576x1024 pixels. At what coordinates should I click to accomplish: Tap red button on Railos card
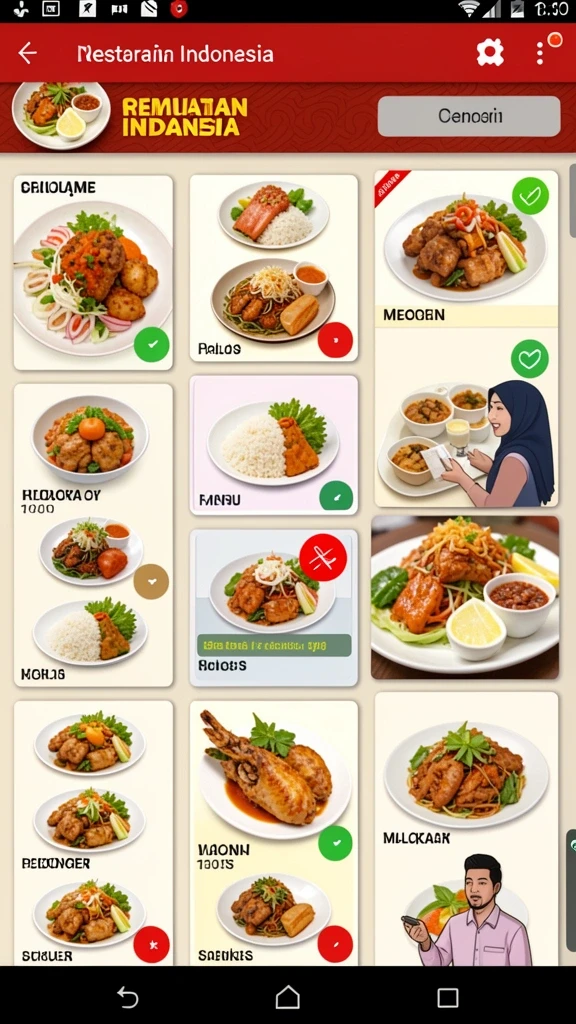point(336,340)
